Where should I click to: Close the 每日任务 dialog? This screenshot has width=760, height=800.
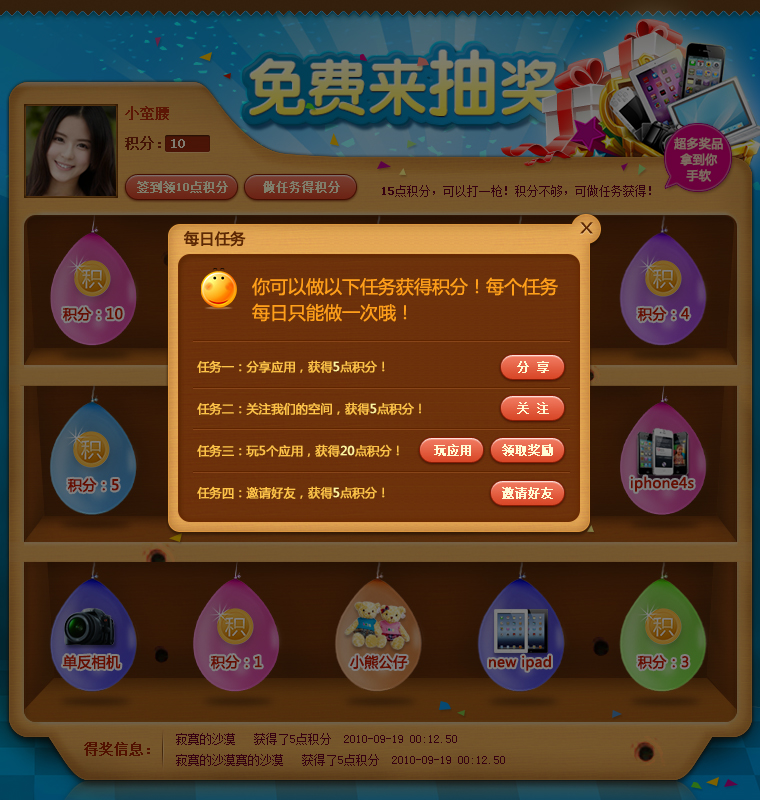586,228
